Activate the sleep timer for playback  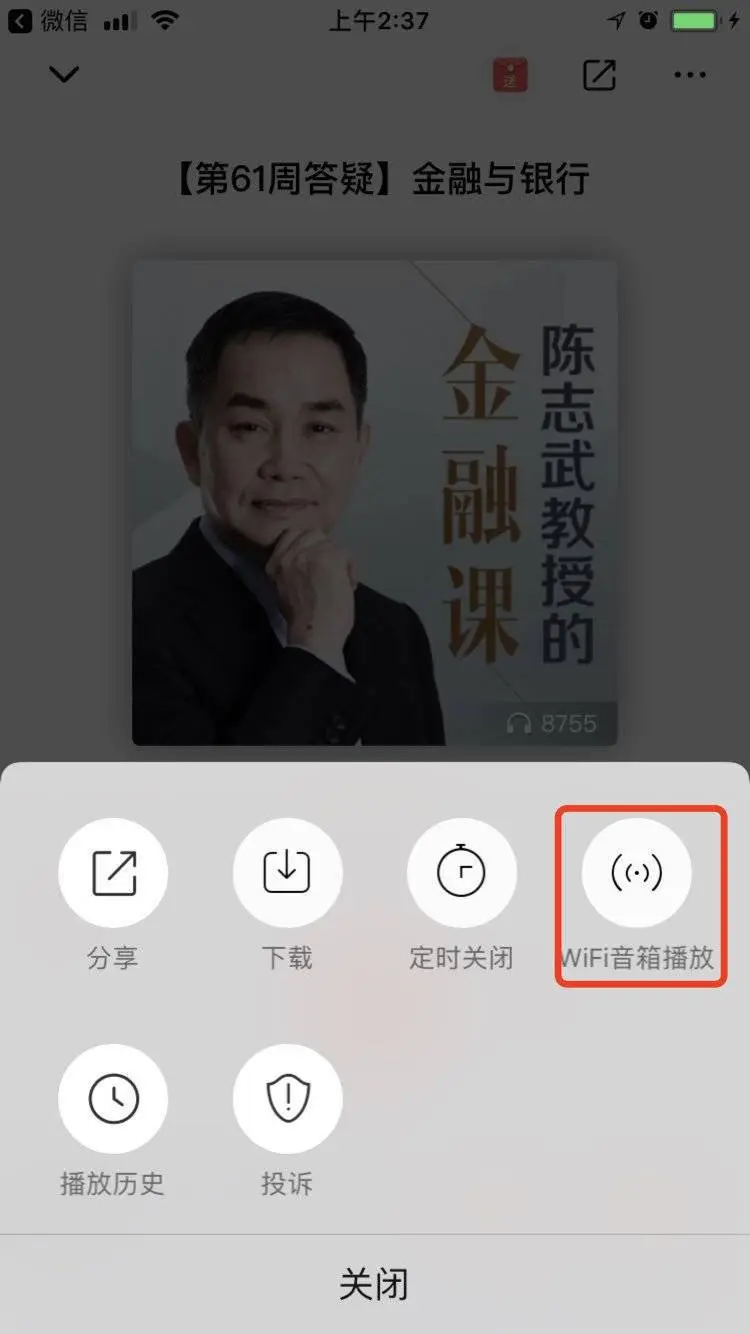point(462,871)
